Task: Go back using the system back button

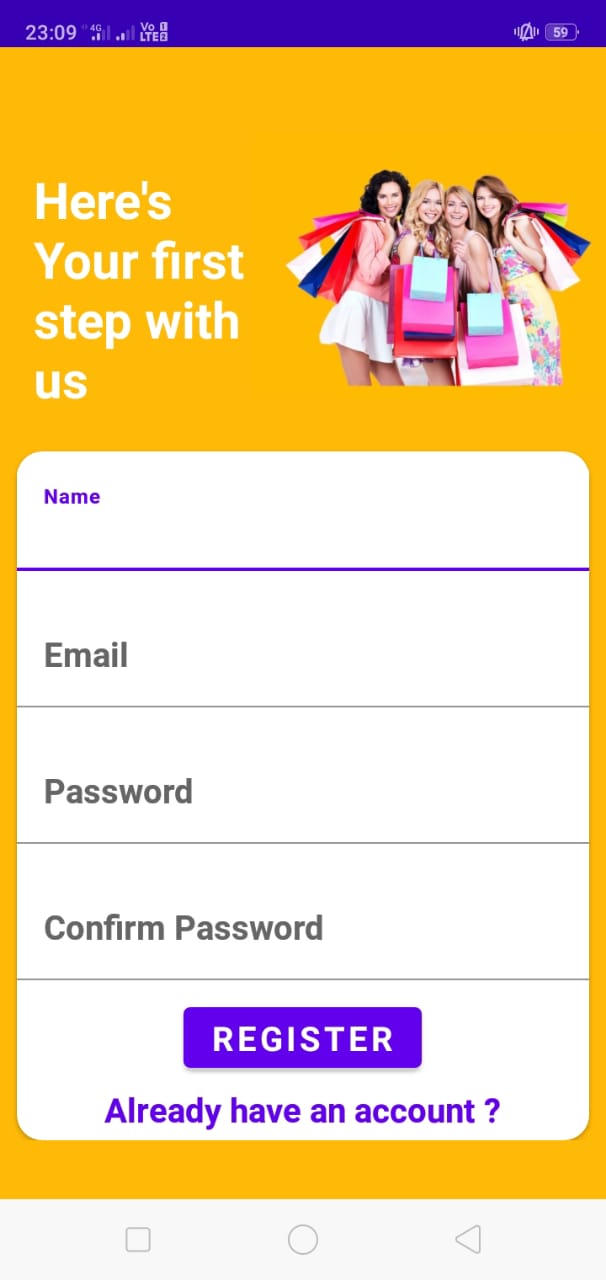Action: (x=467, y=1240)
